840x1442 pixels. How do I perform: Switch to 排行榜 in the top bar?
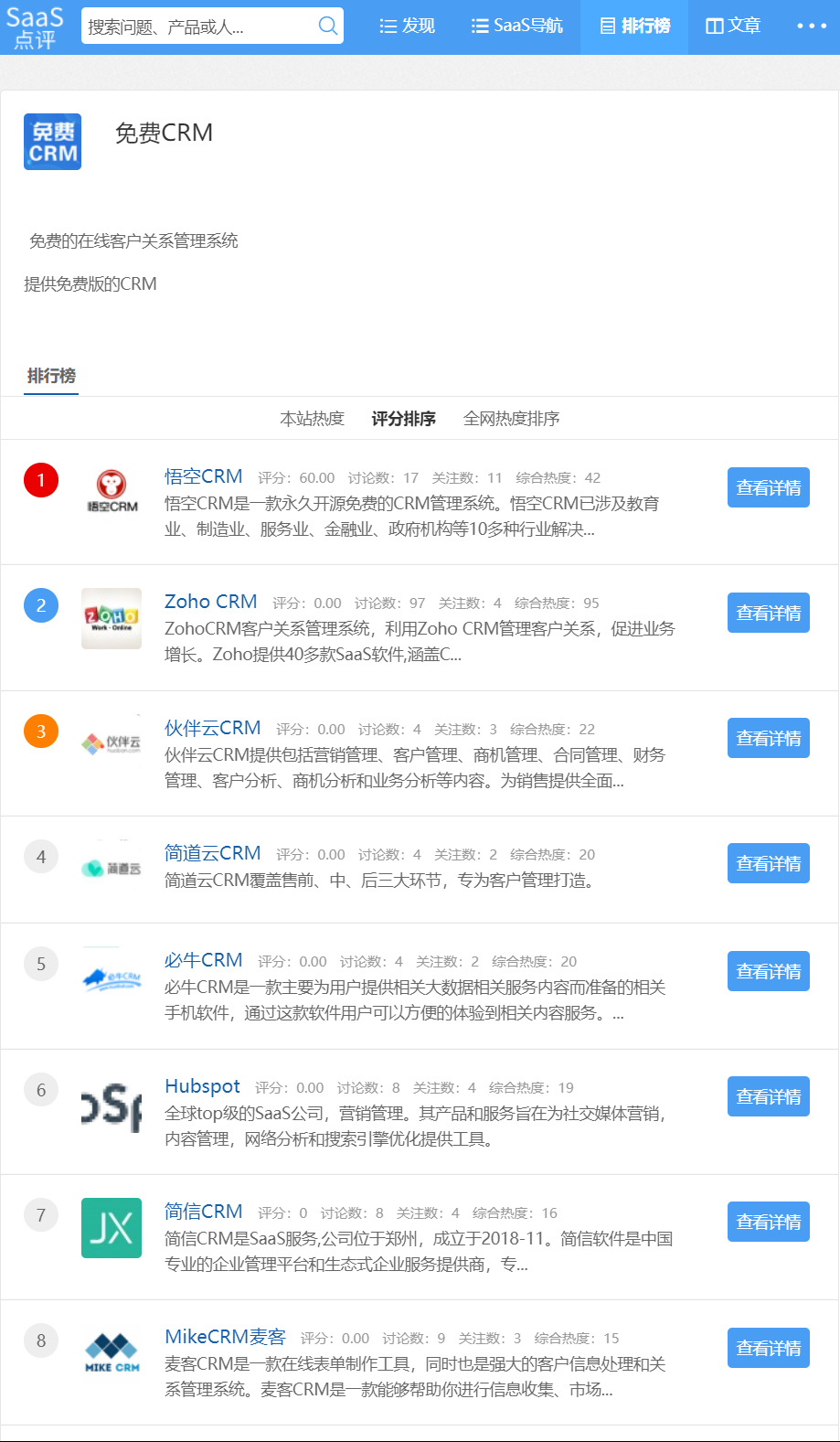pos(634,27)
